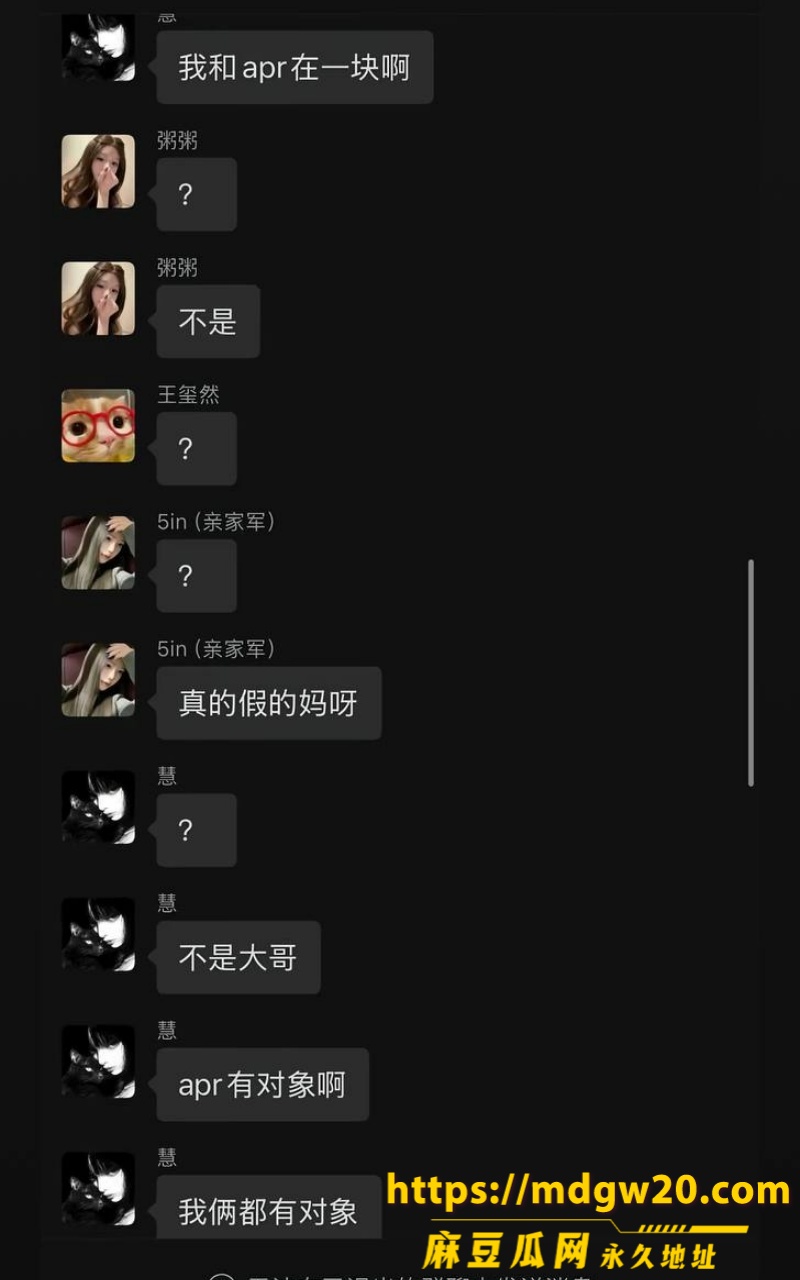
Task: Open 慧's avatar next to apr有对象啊
Action: [x=98, y=1061]
